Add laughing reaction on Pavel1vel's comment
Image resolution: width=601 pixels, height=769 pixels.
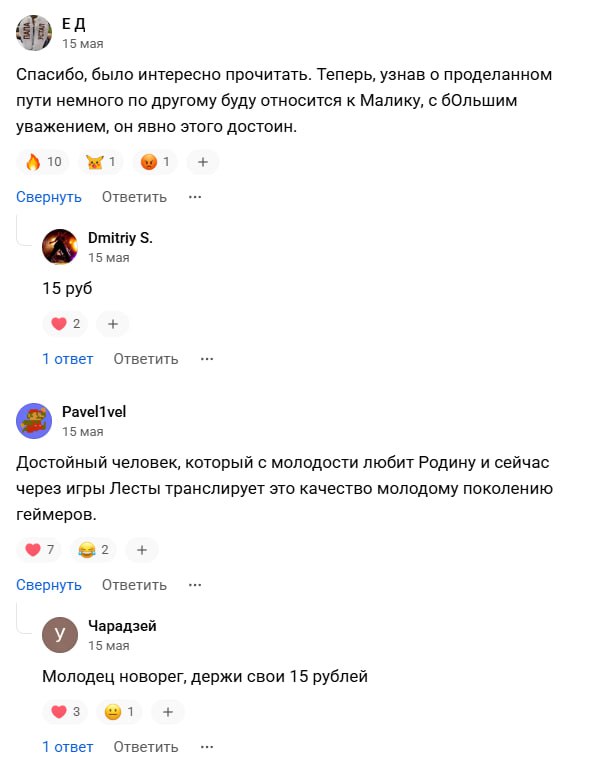pyautogui.click(x=96, y=550)
